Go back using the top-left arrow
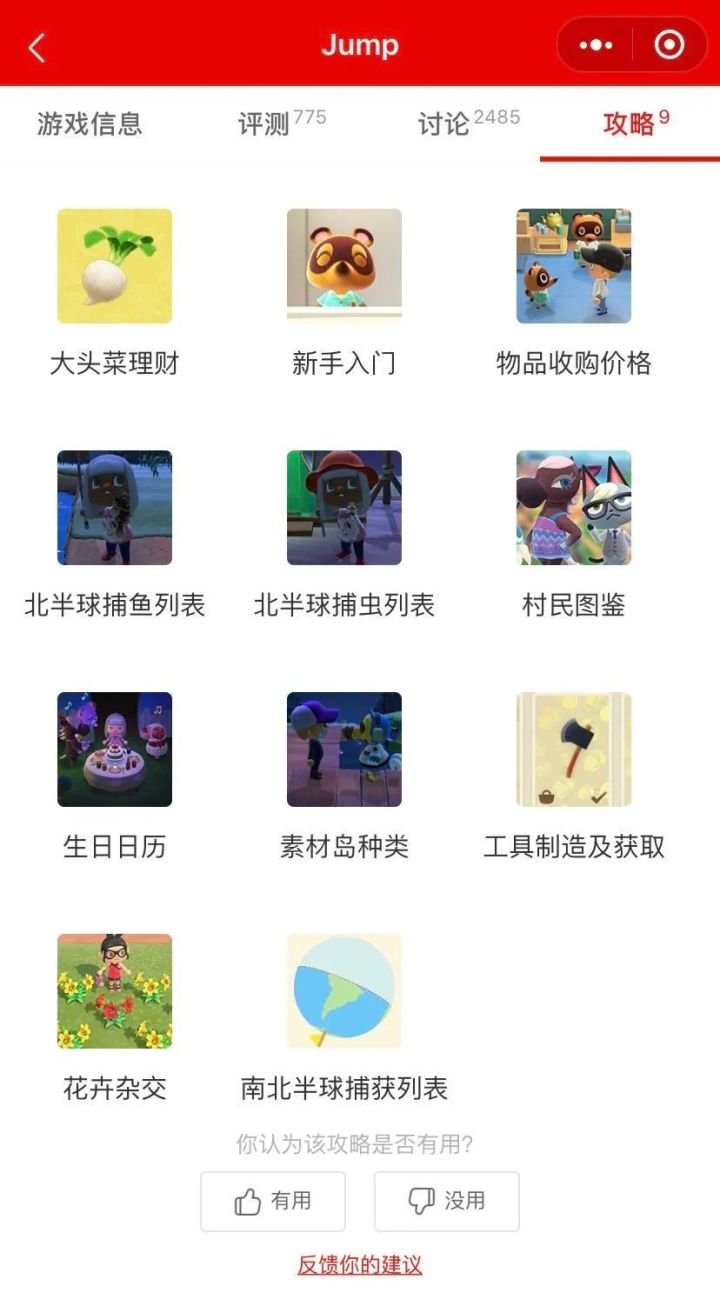The image size is (720, 1299). point(37,46)
